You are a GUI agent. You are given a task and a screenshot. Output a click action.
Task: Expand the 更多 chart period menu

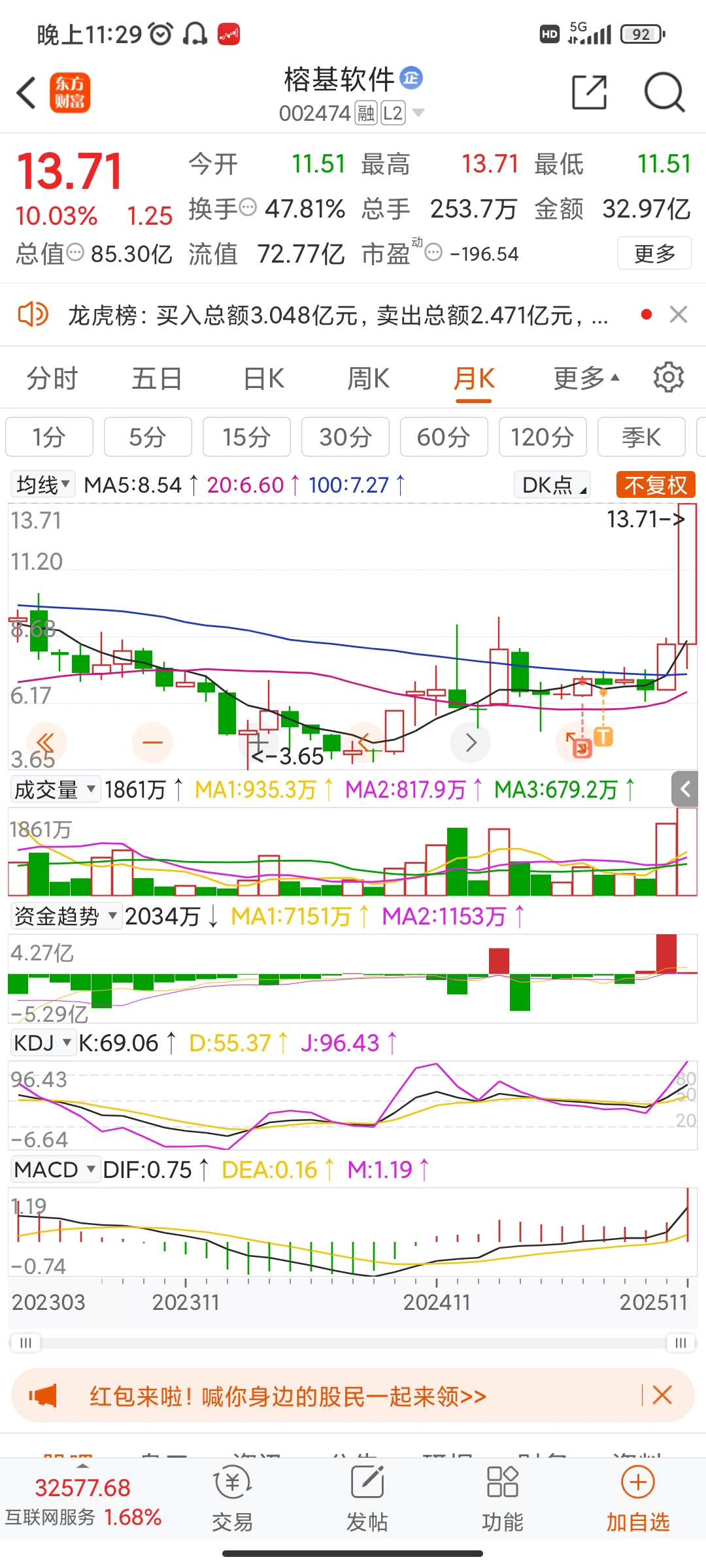pos(586,379)
